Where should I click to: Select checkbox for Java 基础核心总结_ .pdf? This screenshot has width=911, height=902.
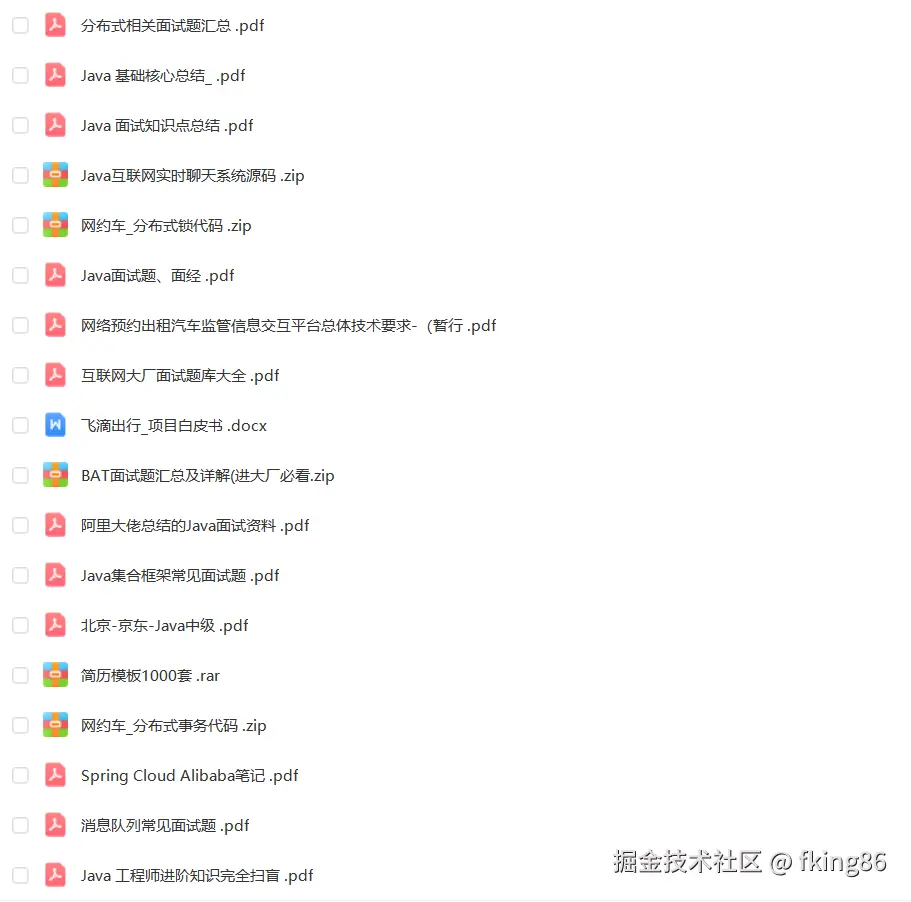tap(20, 76)
